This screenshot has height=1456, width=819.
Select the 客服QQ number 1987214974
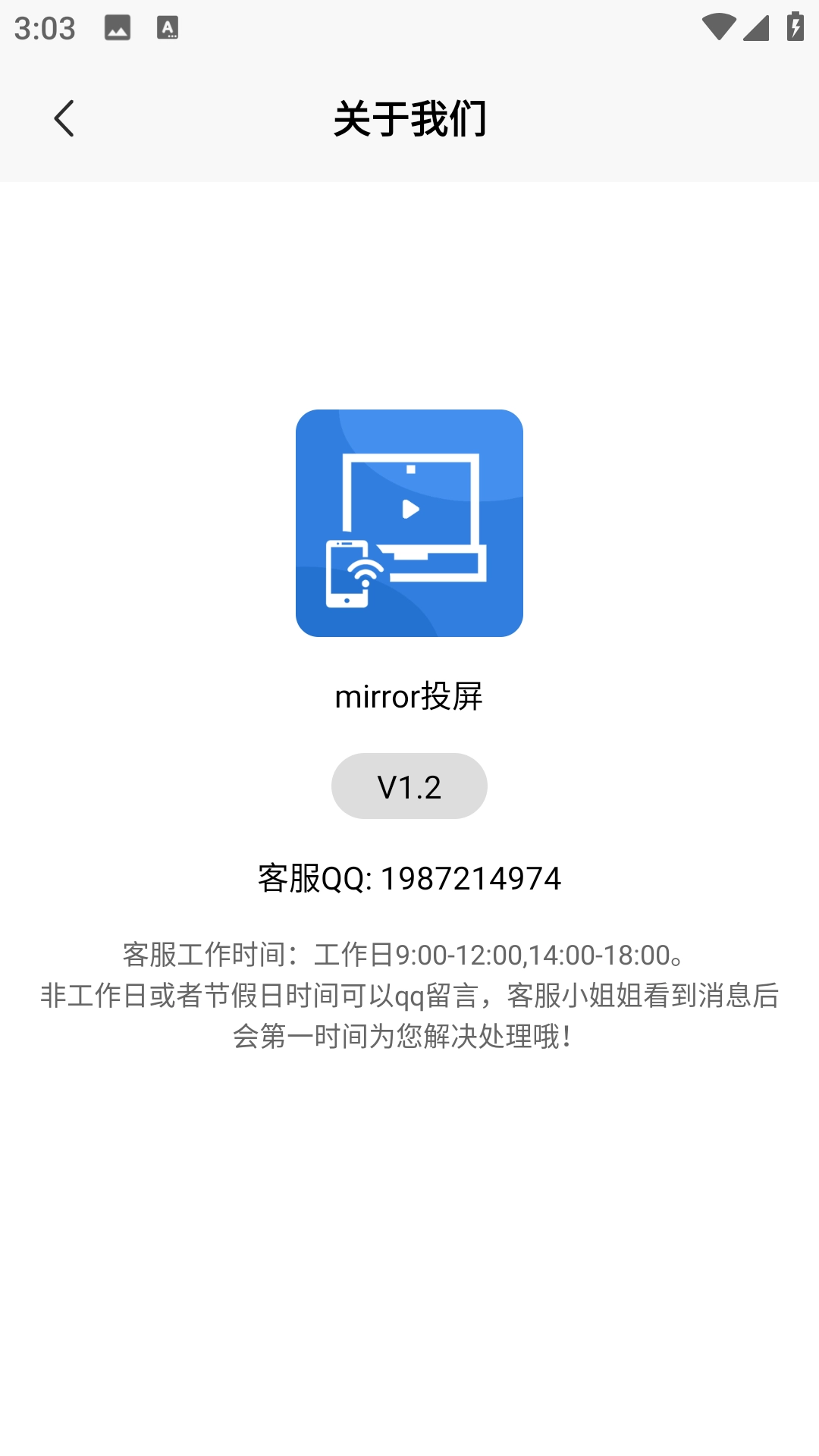(x=471, y=878)
